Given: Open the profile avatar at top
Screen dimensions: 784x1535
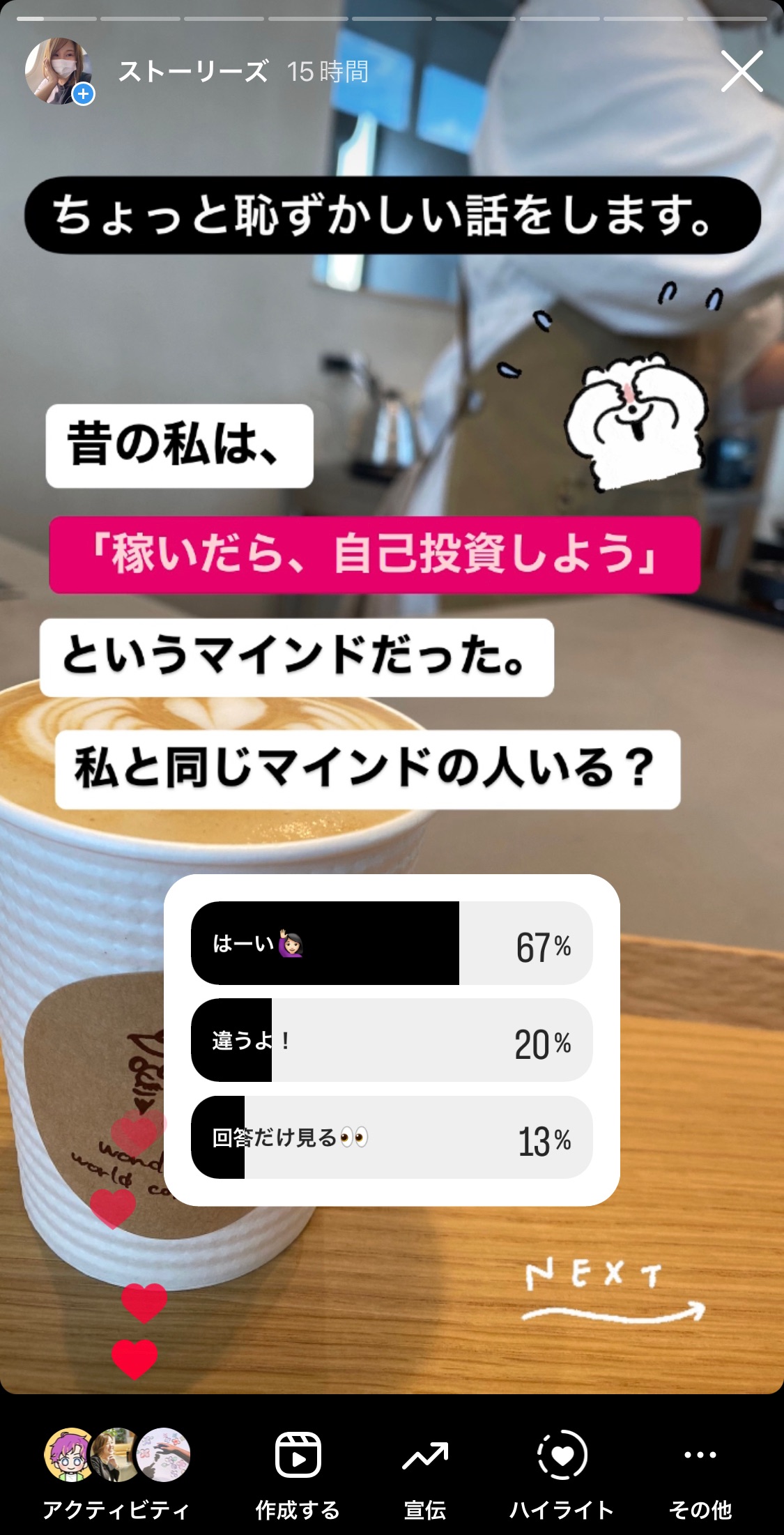Looking at the screenshot, I should click(x=59, y=71).
